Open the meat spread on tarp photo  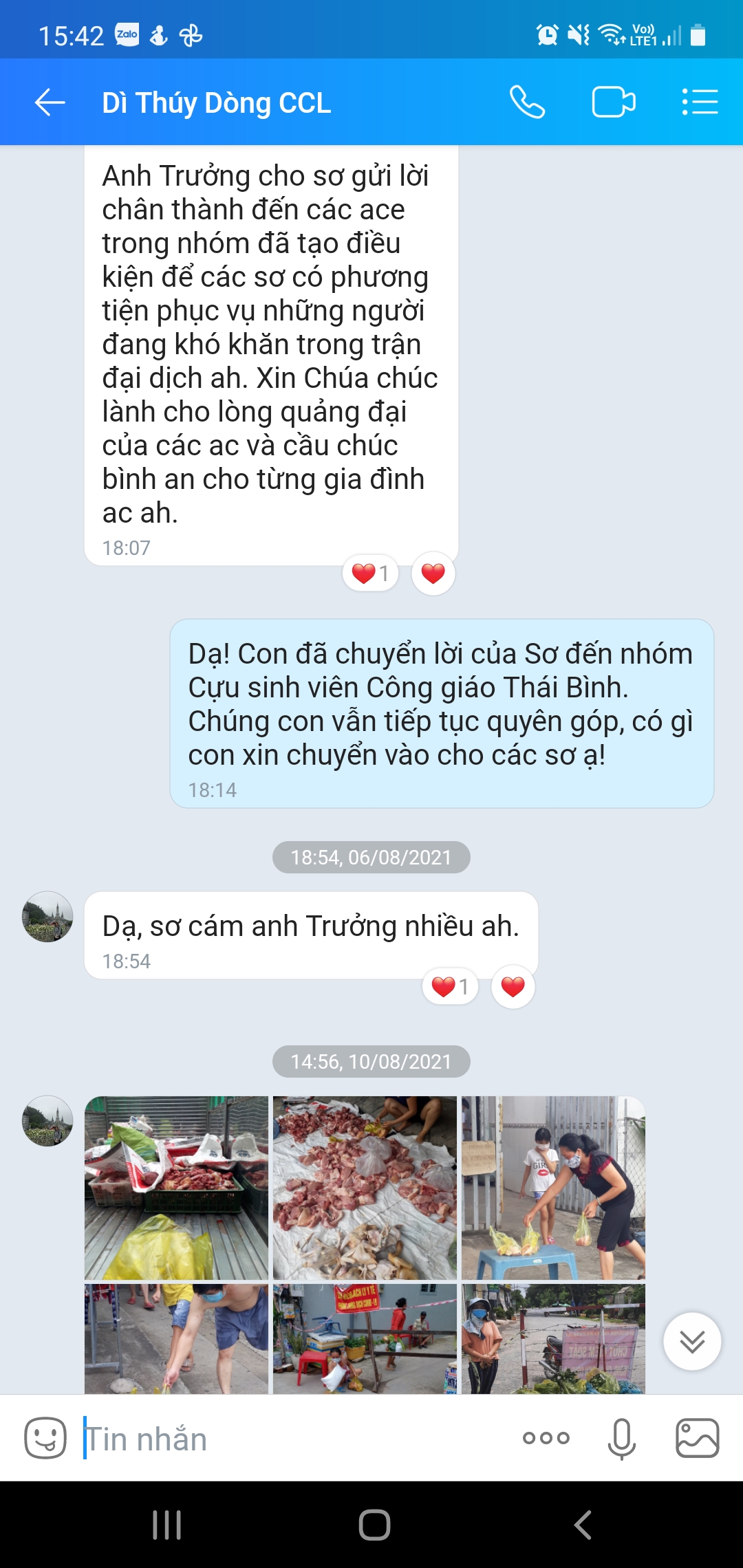[x=365, y=1188]
